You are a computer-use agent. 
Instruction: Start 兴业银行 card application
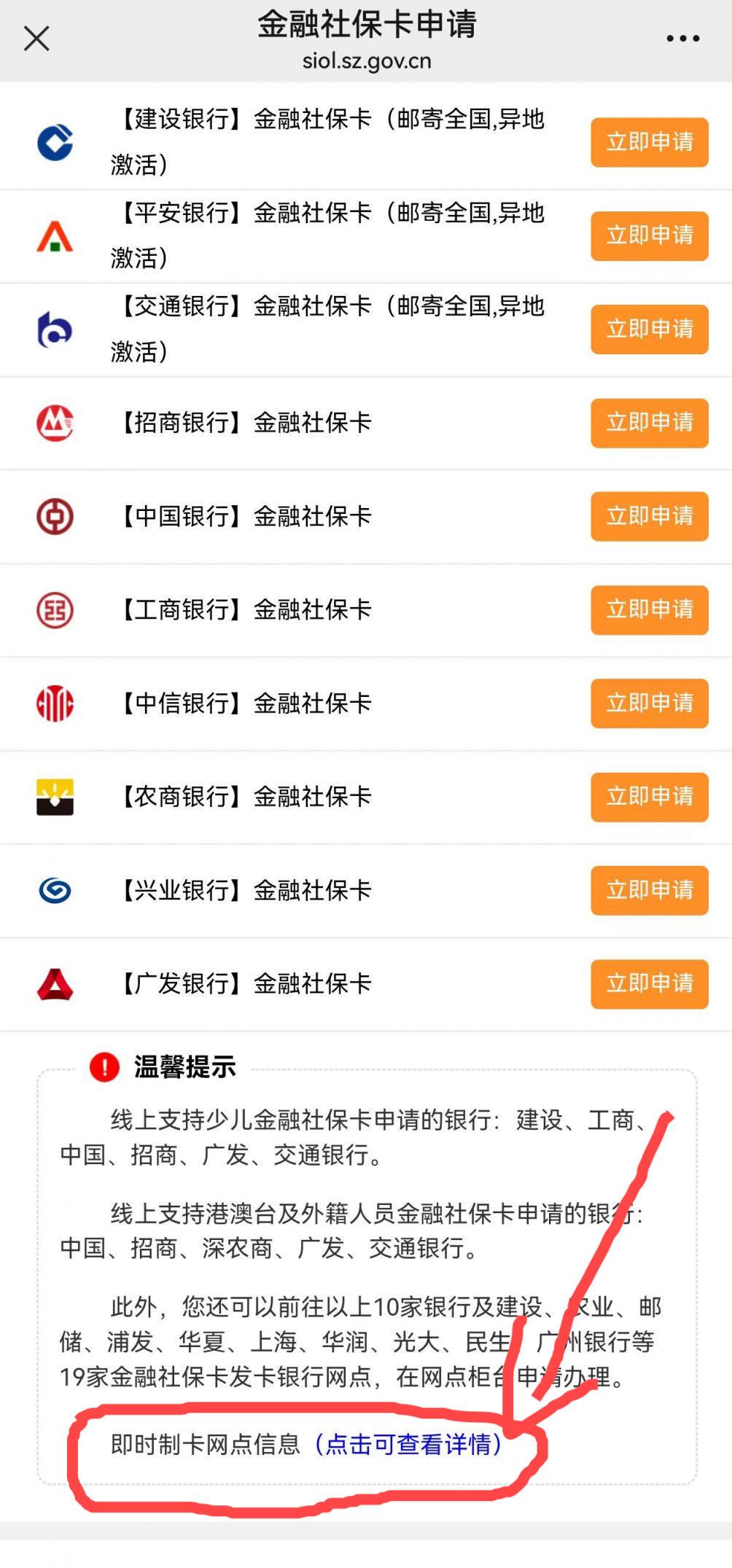point(649,890)
